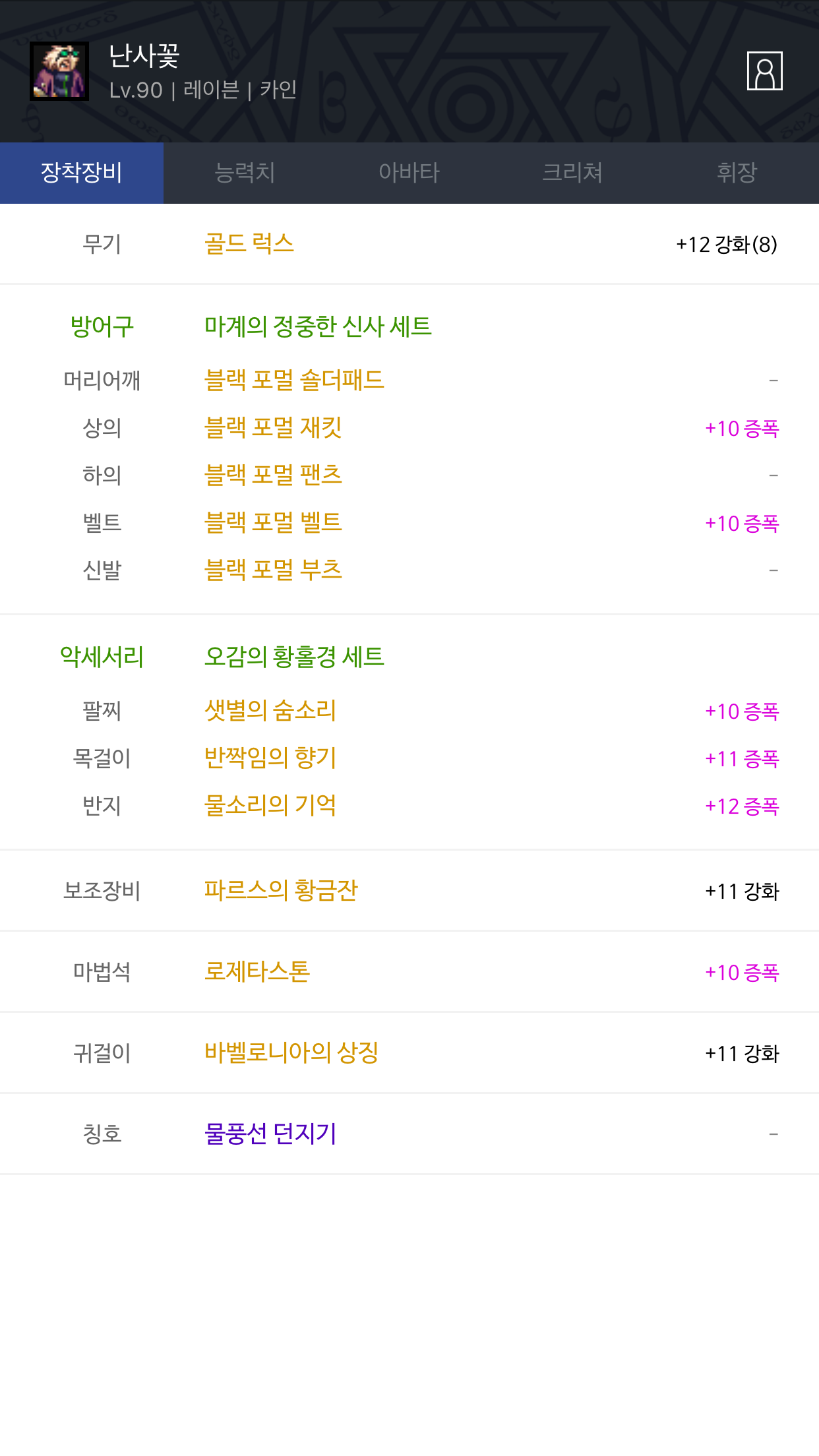The height and width of the screenshot is (1456, 819).
Task: Select the 장착장비 tab
Action: click(x=82, y=173)
